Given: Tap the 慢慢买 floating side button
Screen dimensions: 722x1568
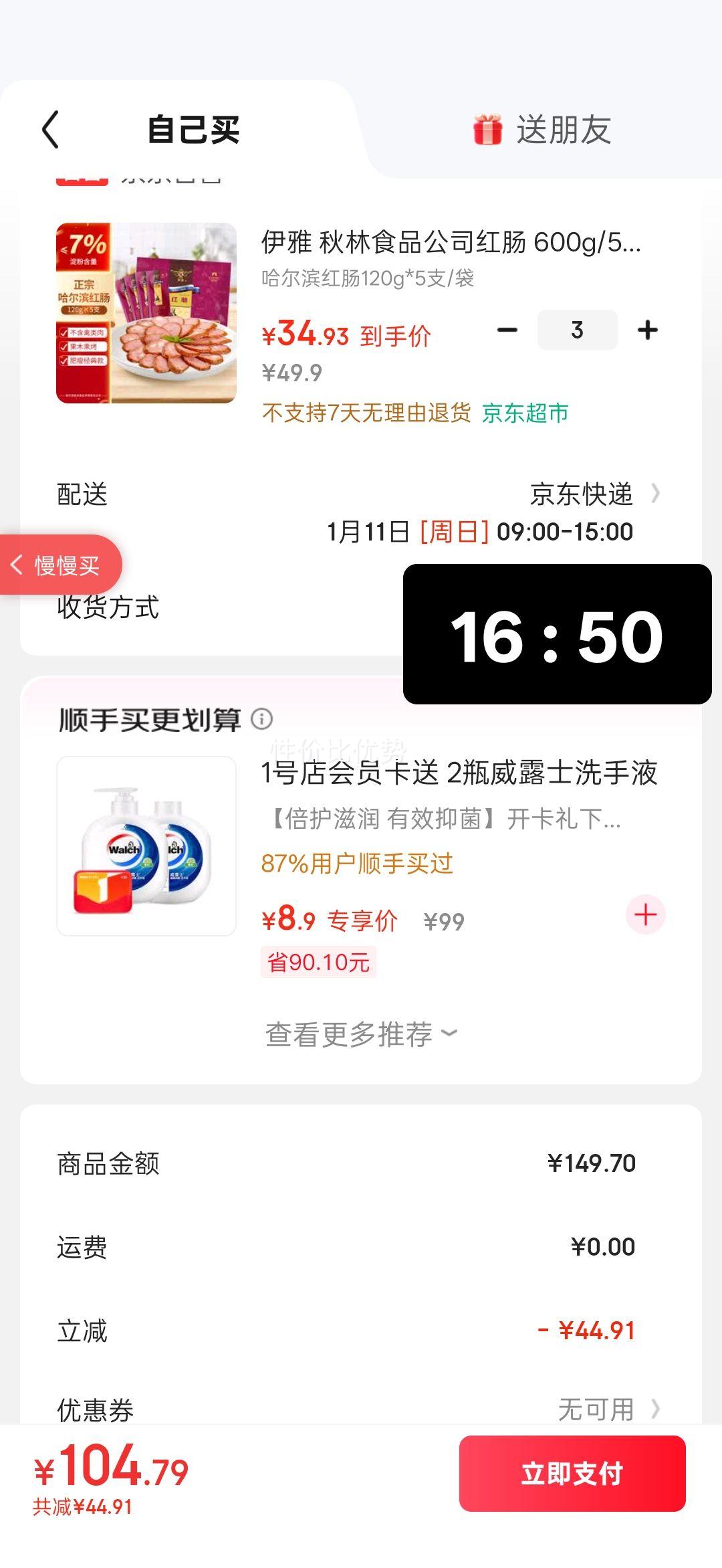Looking at the screenshot, I should click(x=60, y=564).
